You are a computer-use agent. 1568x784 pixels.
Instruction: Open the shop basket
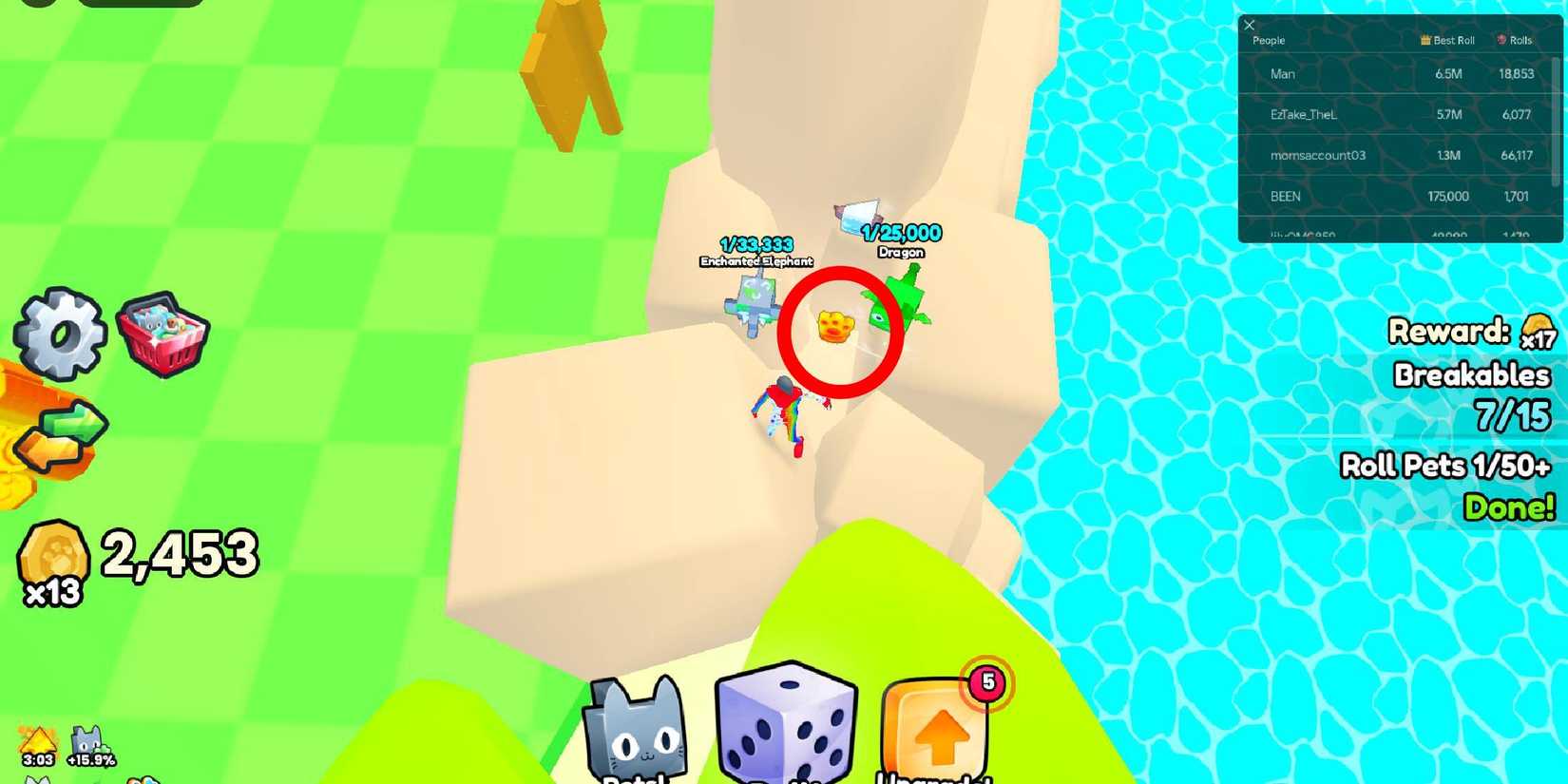pyautogui.click(x=163, y=335)
